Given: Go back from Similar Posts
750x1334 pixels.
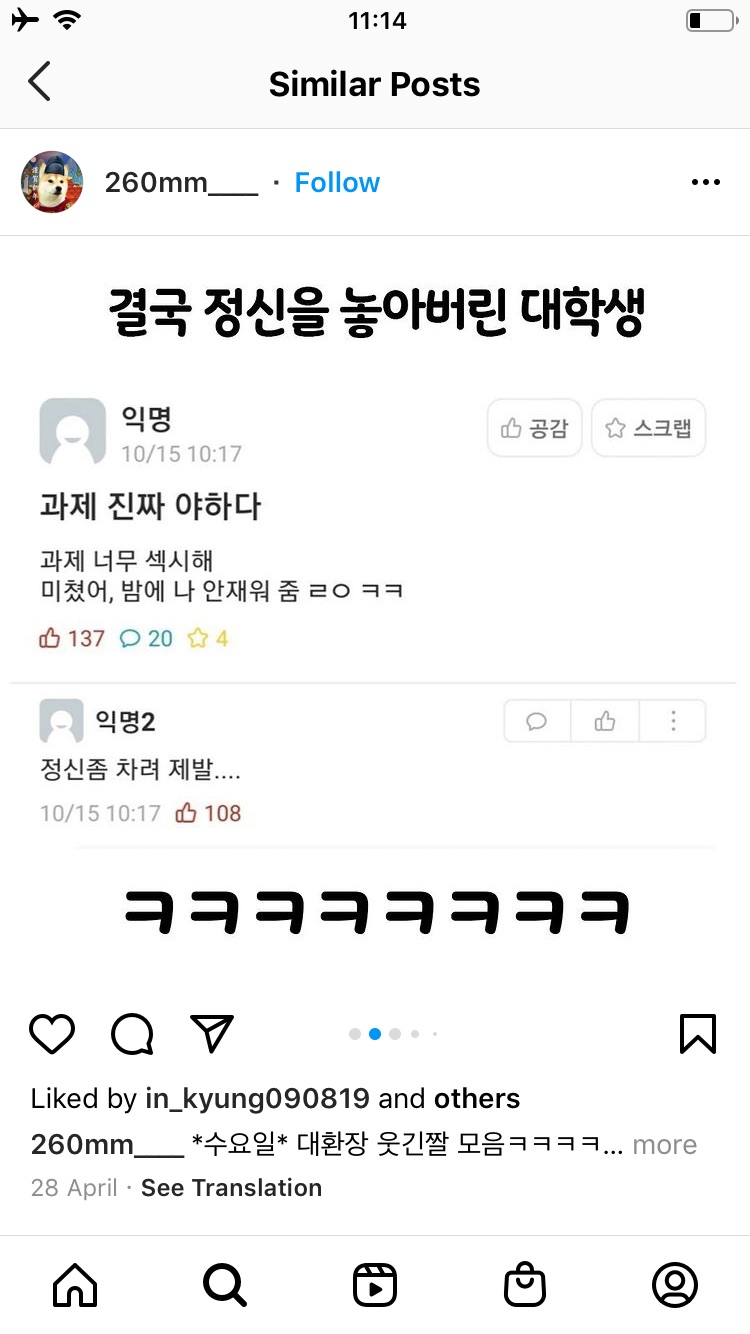Looking at the screenshot, I should [40, 82].
